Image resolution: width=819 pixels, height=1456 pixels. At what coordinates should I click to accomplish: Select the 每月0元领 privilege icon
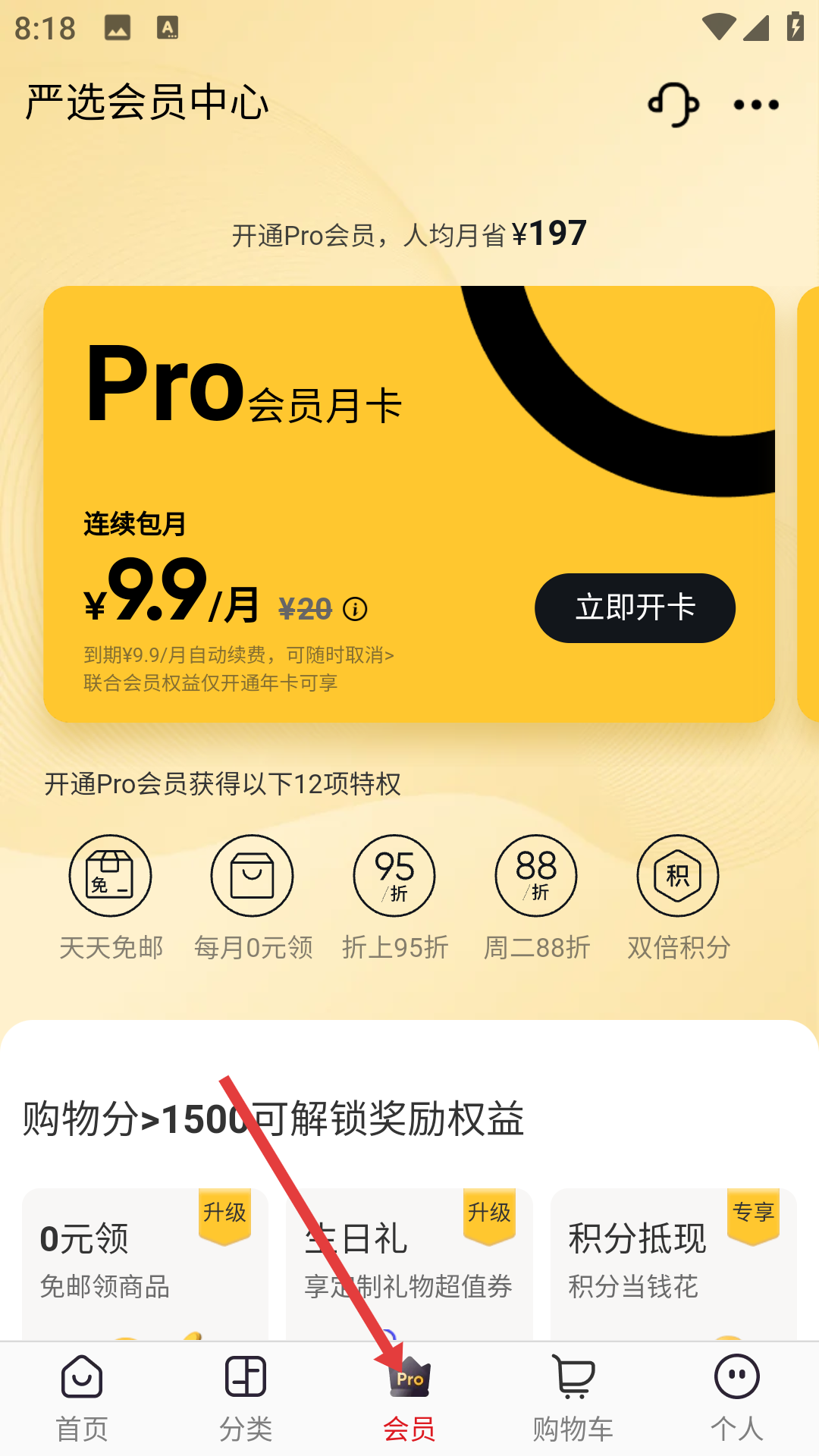coord(253,876)
